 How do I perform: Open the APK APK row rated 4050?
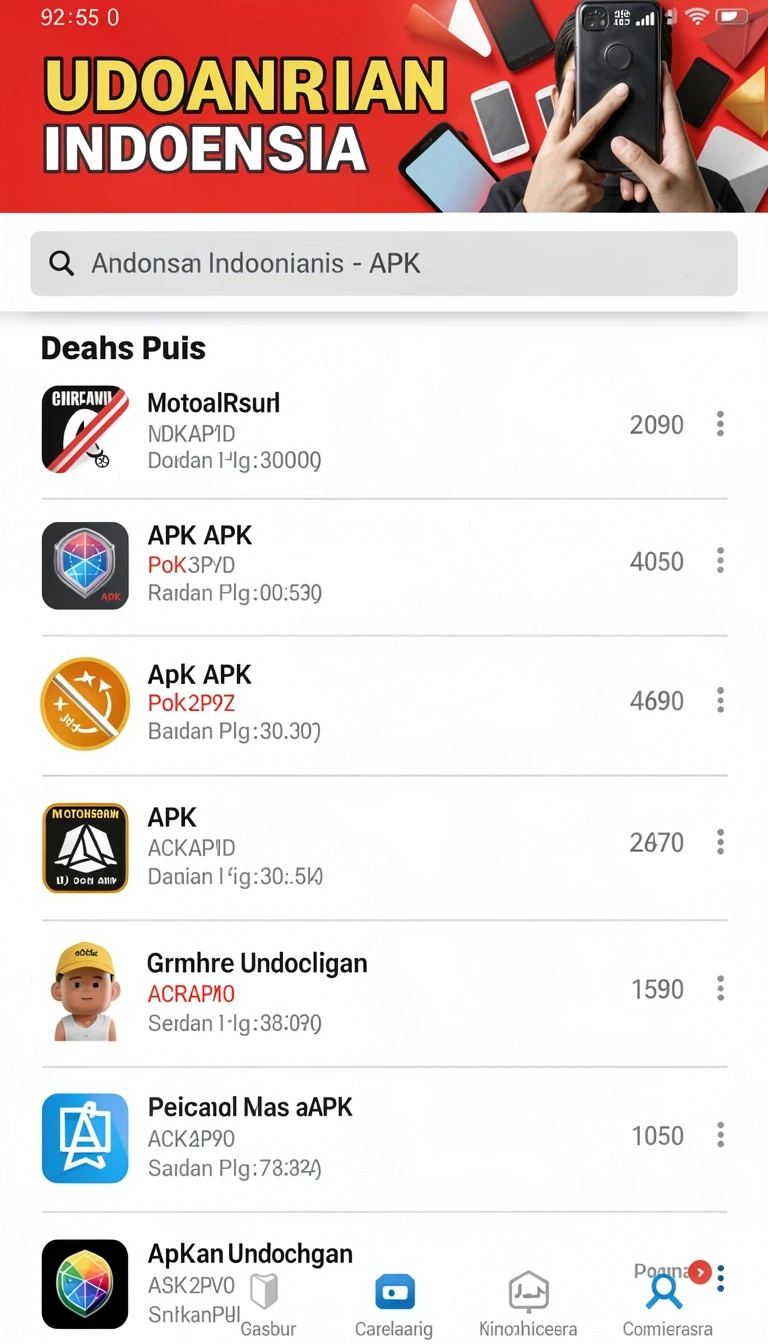click(384, 566)
